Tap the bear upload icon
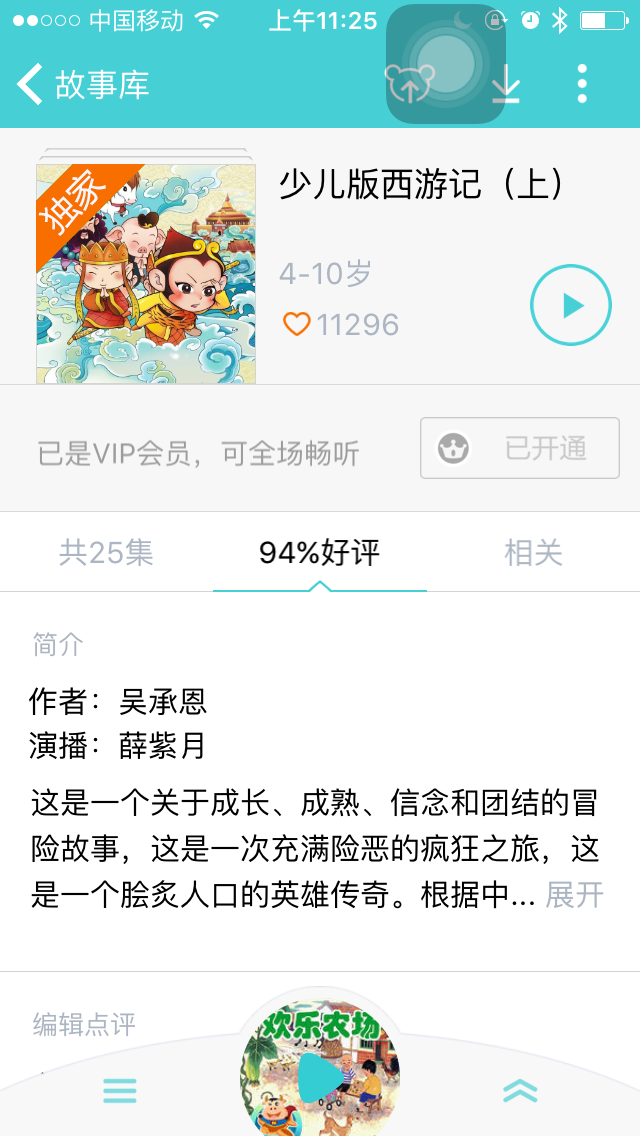The height and width of the screenshot is (1136, 640). 409,85
